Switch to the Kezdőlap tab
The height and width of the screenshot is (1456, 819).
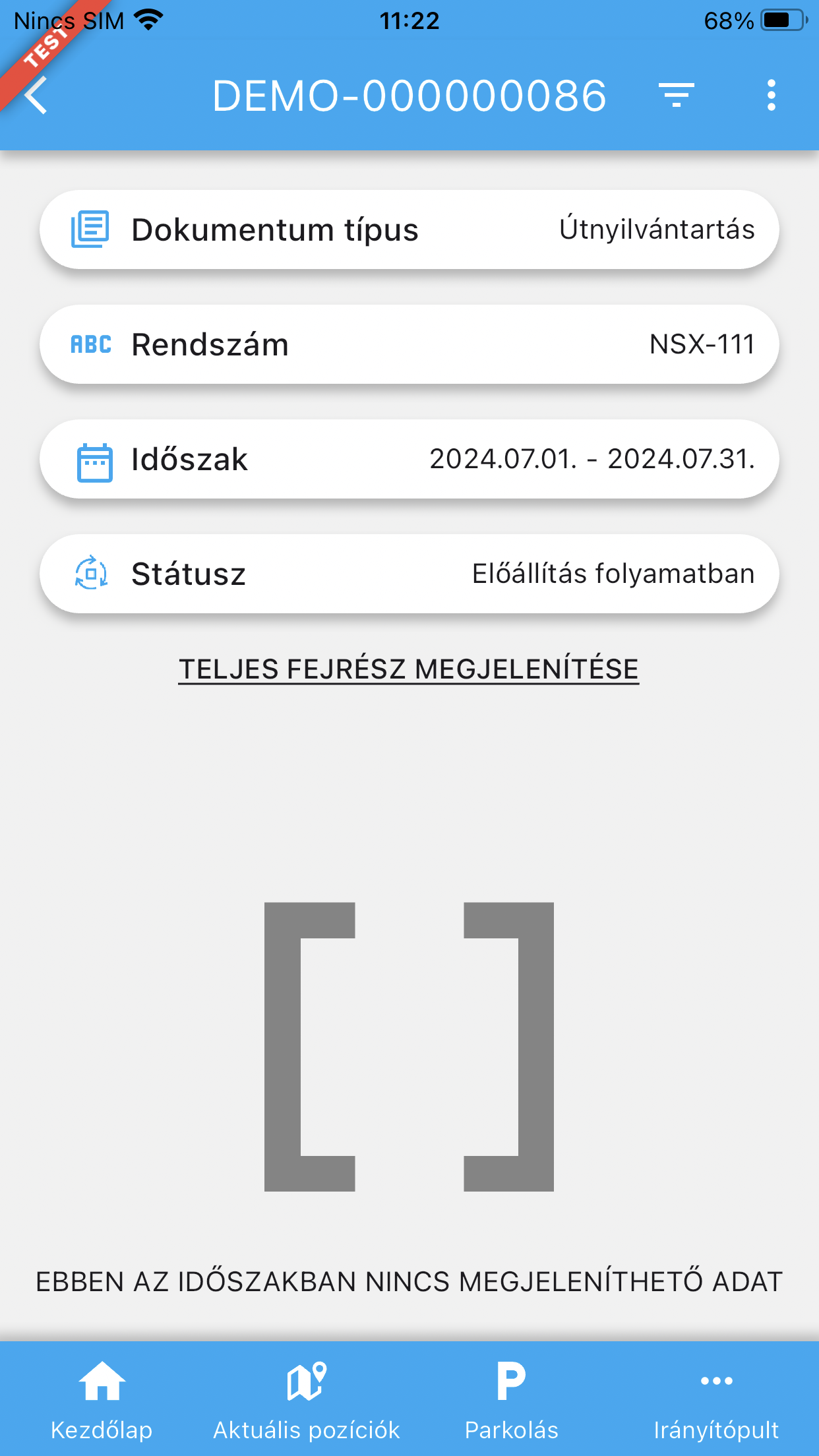pos(102,1399)
